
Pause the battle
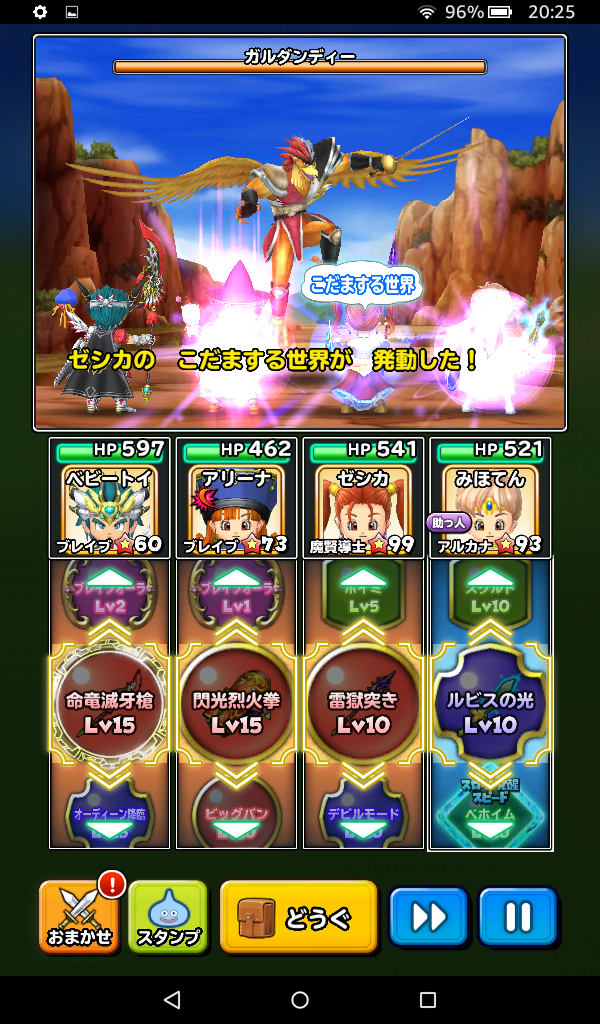pyautogui.click(x=517, y=916)
